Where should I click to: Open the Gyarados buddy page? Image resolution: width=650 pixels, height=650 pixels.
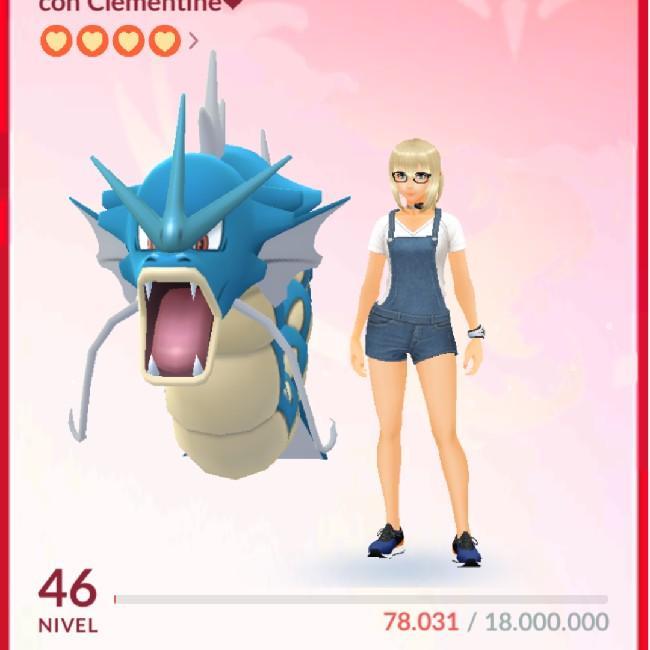point(205,290)
